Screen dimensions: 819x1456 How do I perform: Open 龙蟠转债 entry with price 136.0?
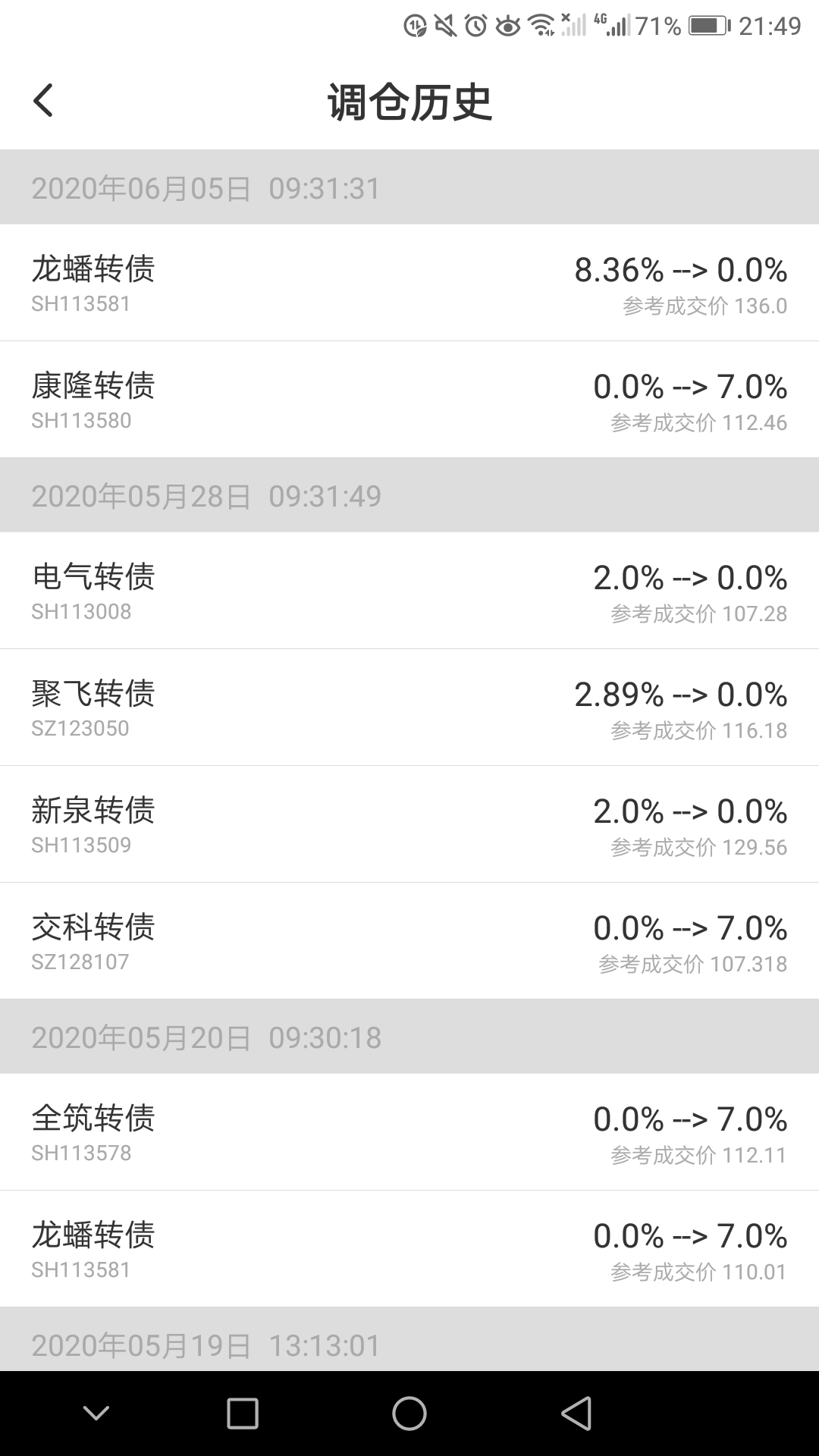pos(409,283)
